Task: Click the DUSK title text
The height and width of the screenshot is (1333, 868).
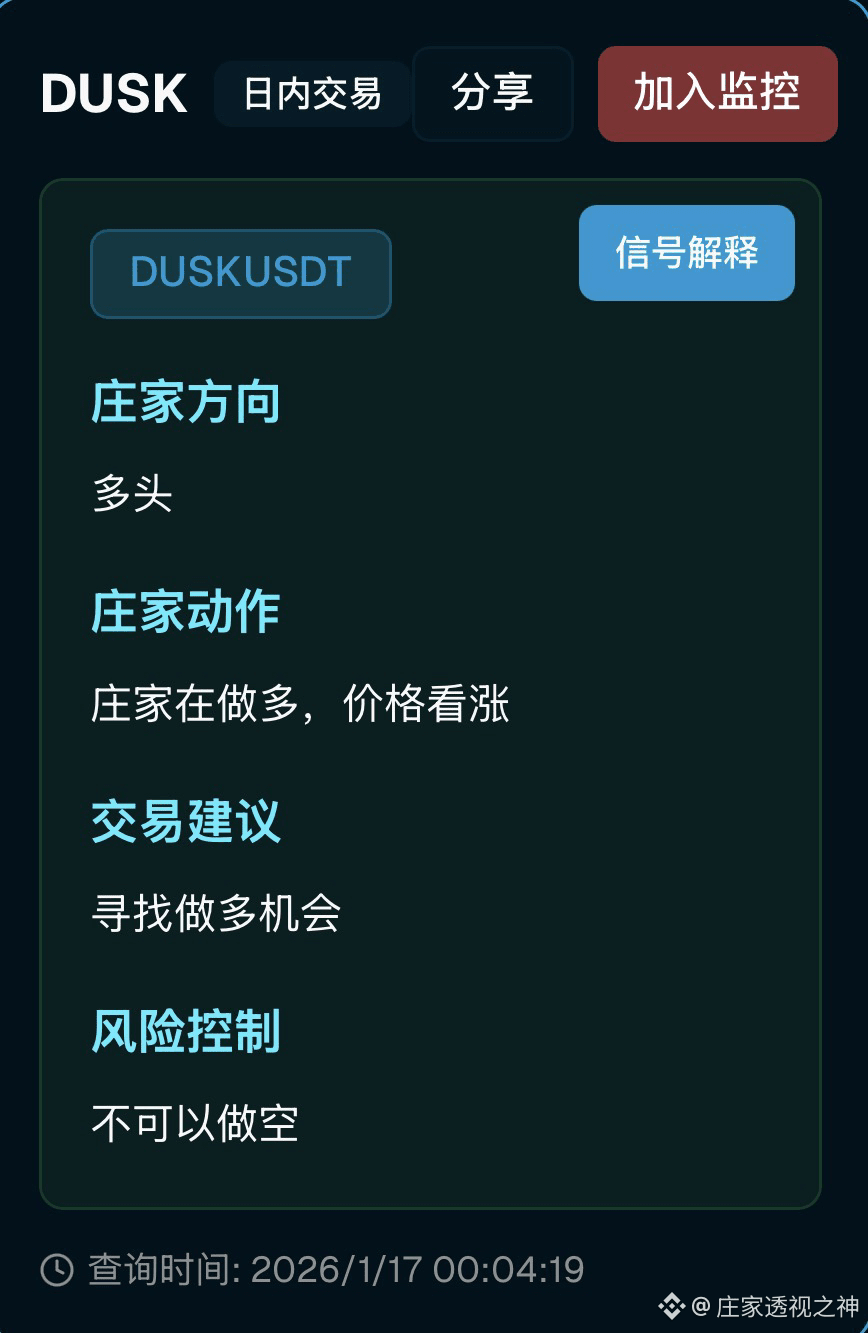Action: pos(113,95)
